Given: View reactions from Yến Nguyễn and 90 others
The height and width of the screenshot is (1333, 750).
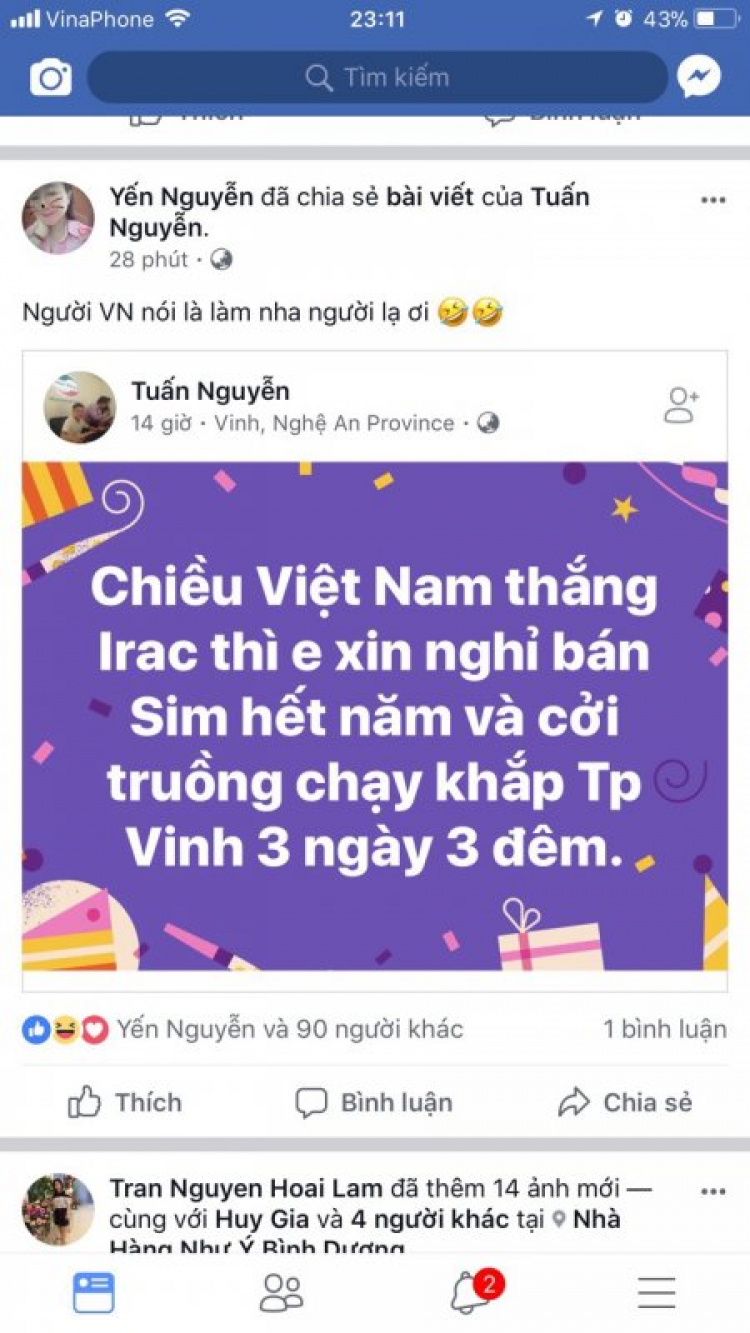Looking at the screenshot, I should (288, 1029).
